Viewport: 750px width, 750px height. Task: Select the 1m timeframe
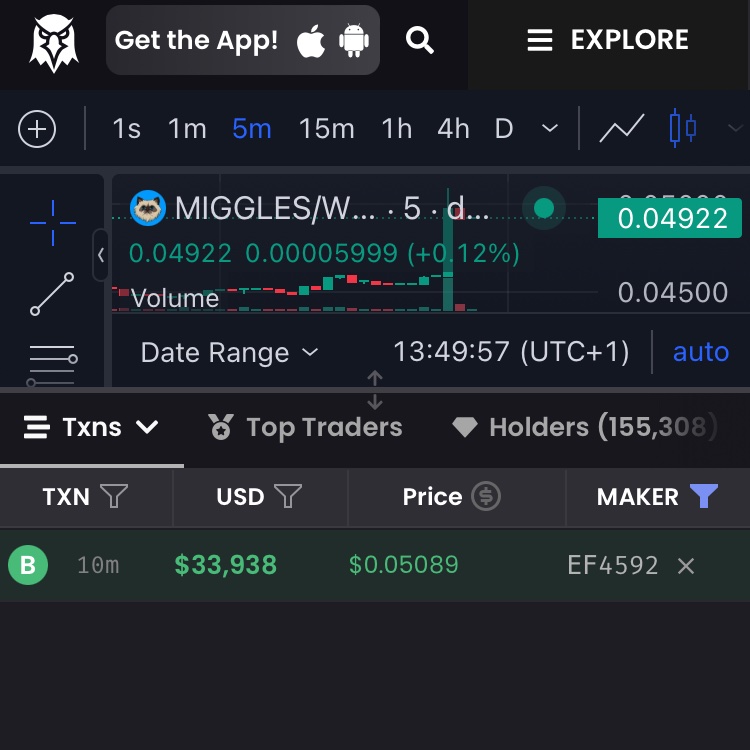(x=187, y=129)
